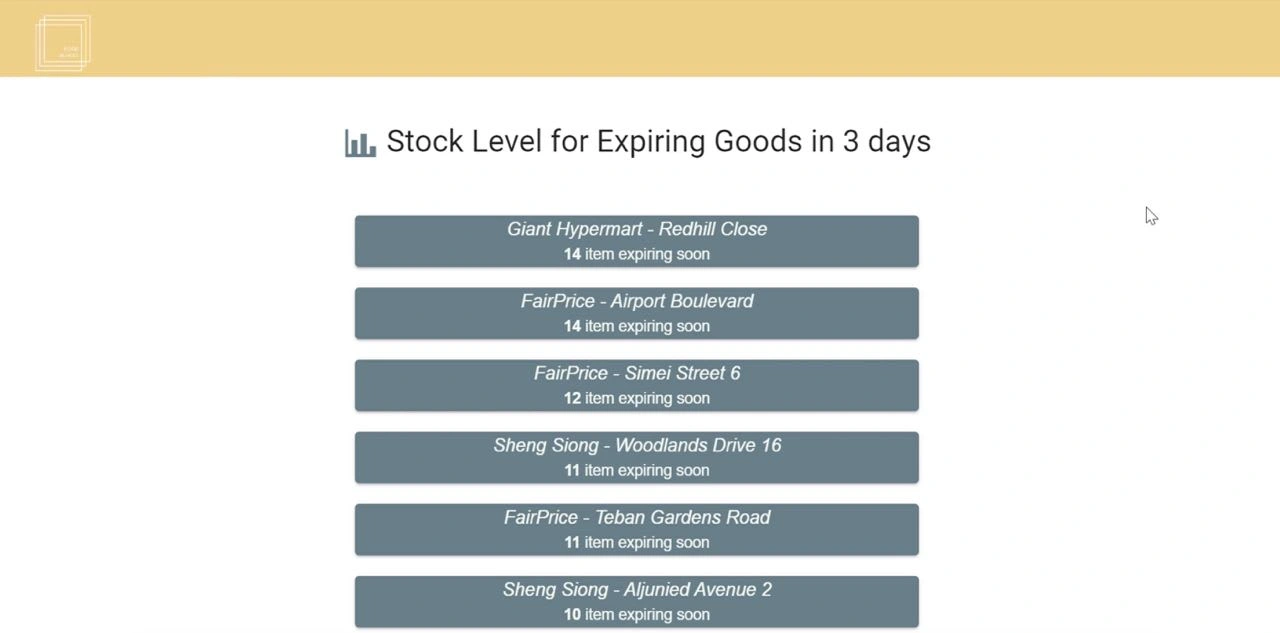Open Giant Hypermart - Redhill Close card
The width and height of the screenshot is (1280, 633).
636,241
